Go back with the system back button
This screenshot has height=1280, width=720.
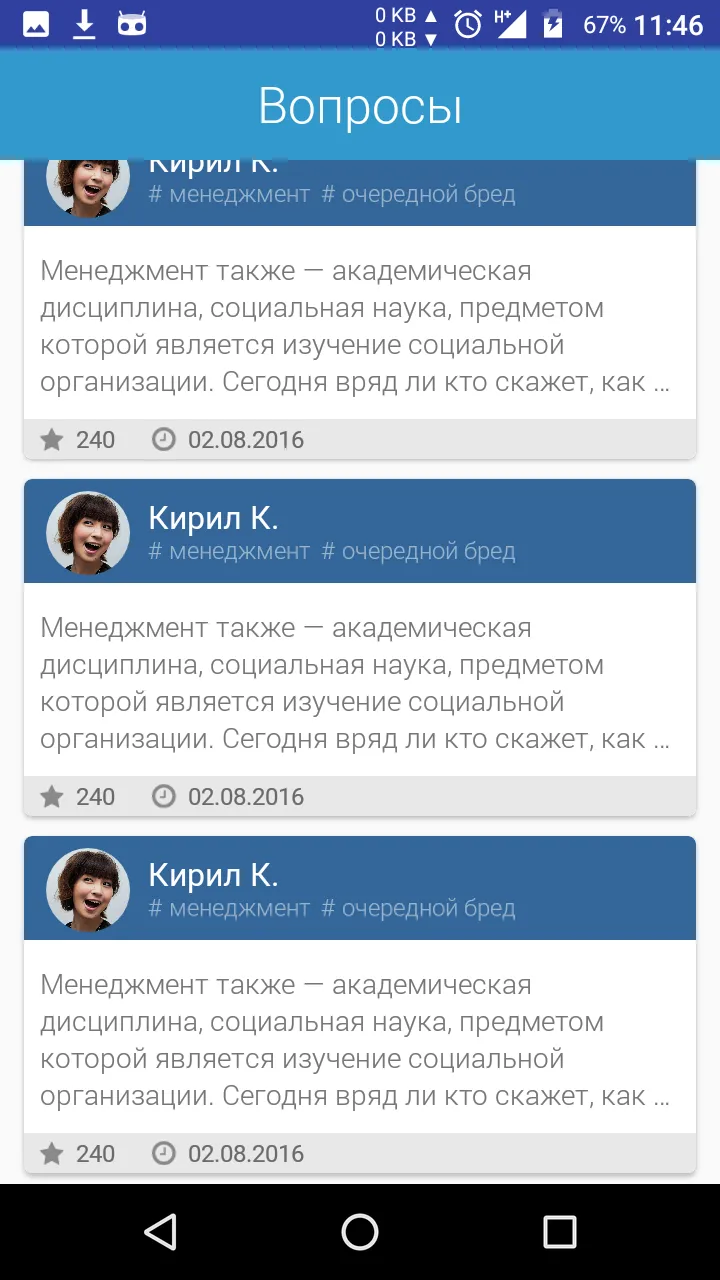tap(161, 1232)
